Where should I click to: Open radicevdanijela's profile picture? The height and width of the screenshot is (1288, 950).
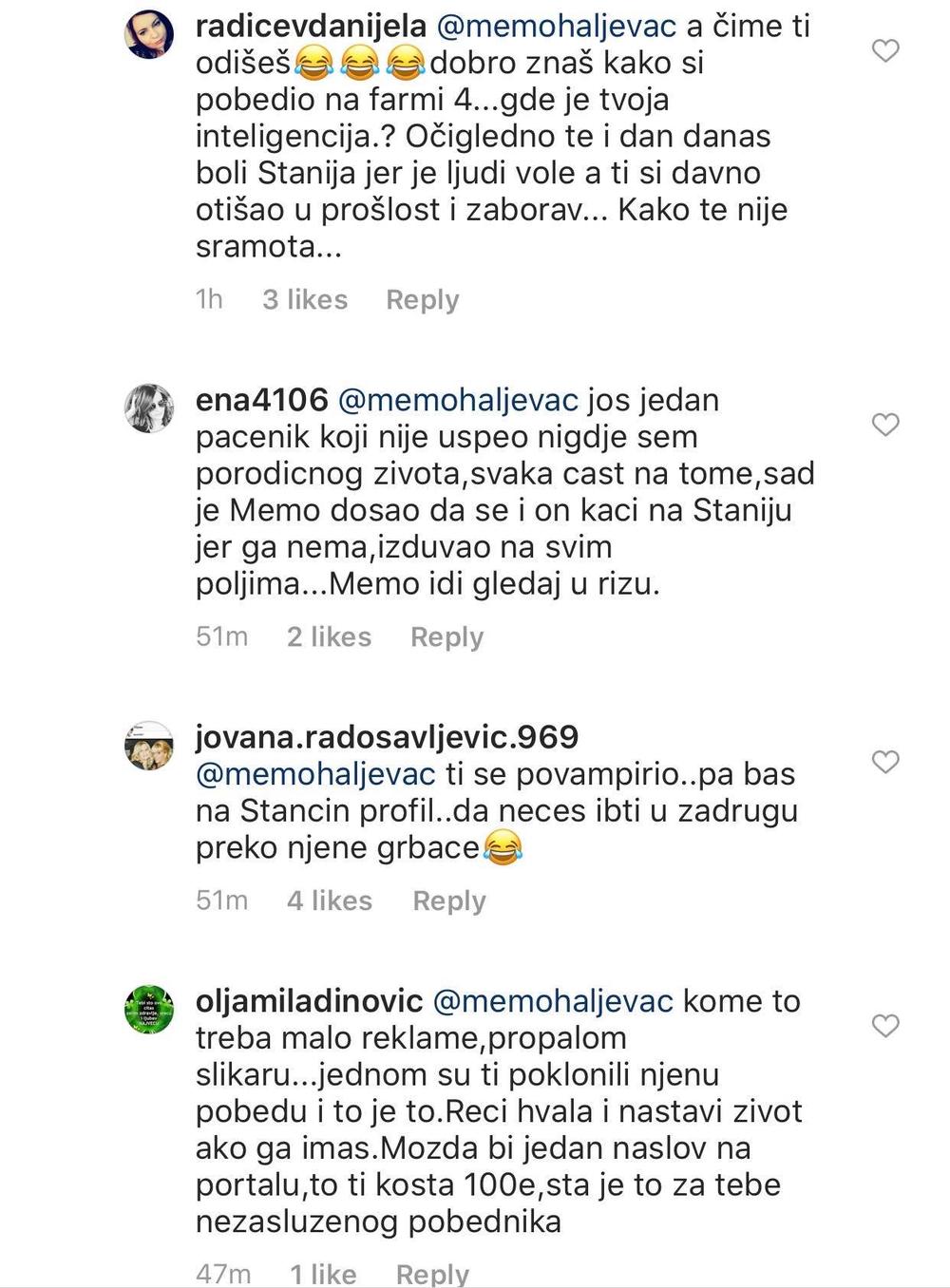149,37
